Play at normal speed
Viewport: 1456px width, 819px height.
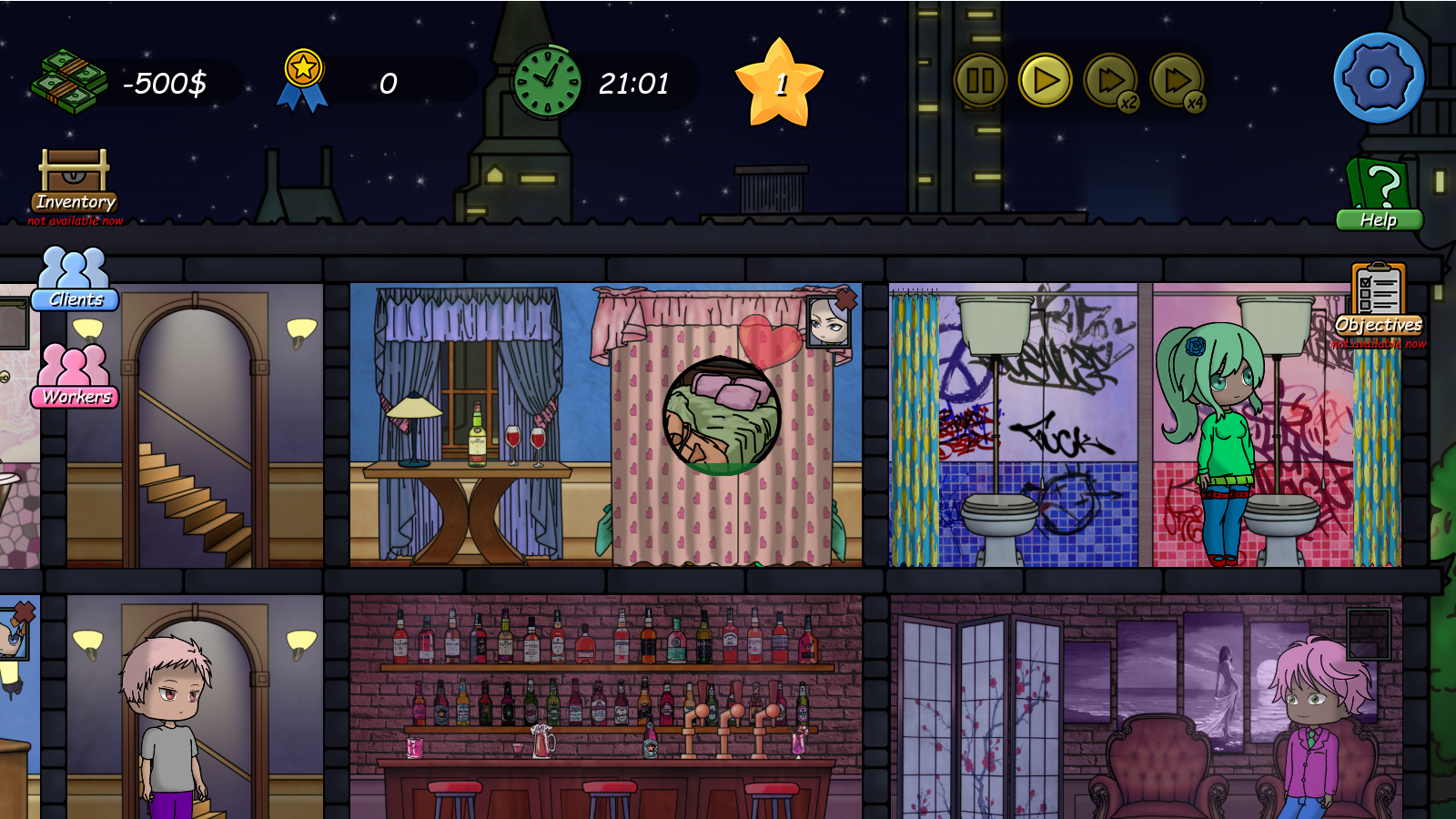click(x=1046, y=81)
